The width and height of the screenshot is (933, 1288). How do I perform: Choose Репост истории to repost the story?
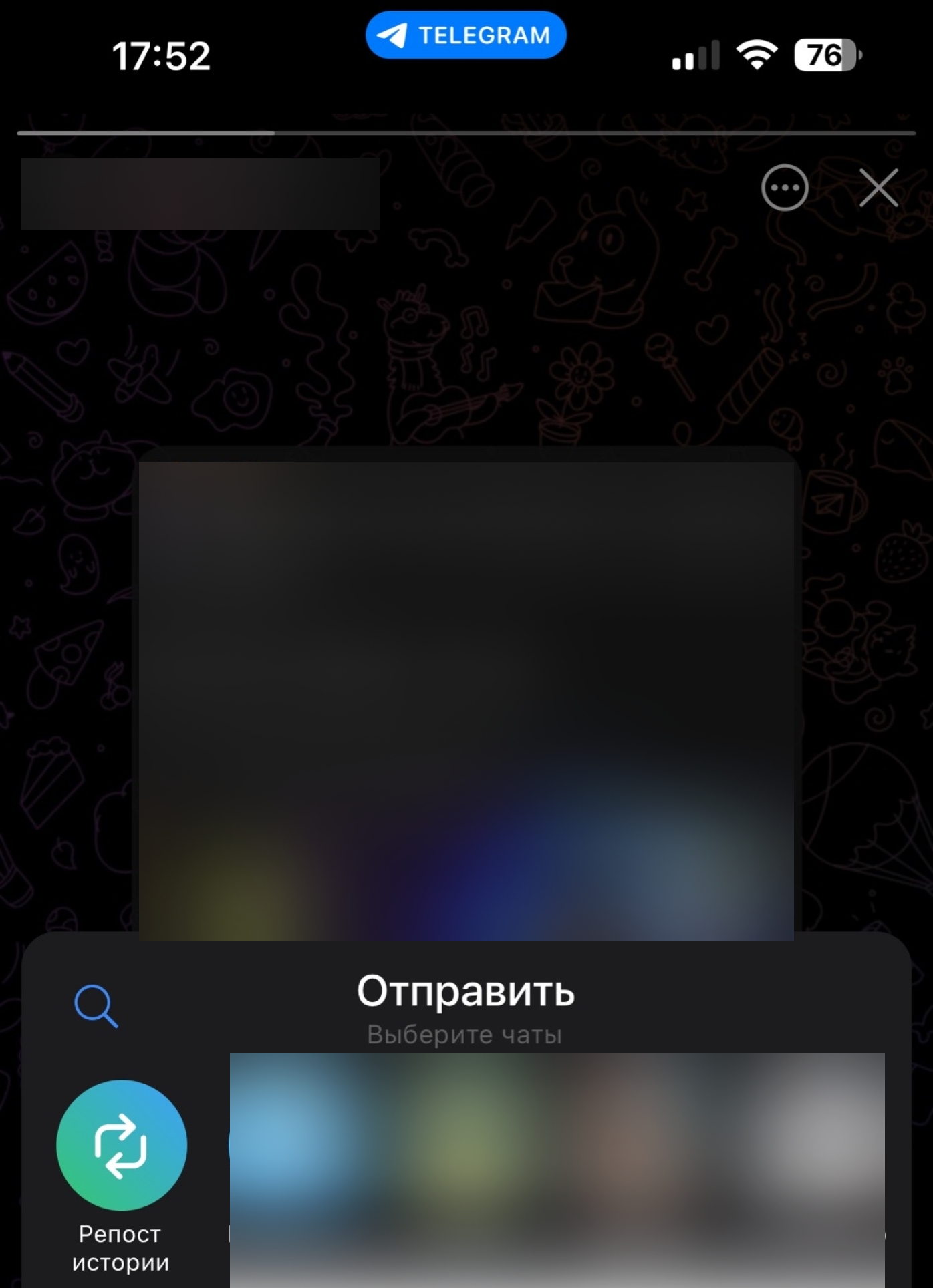(122, 1146)
